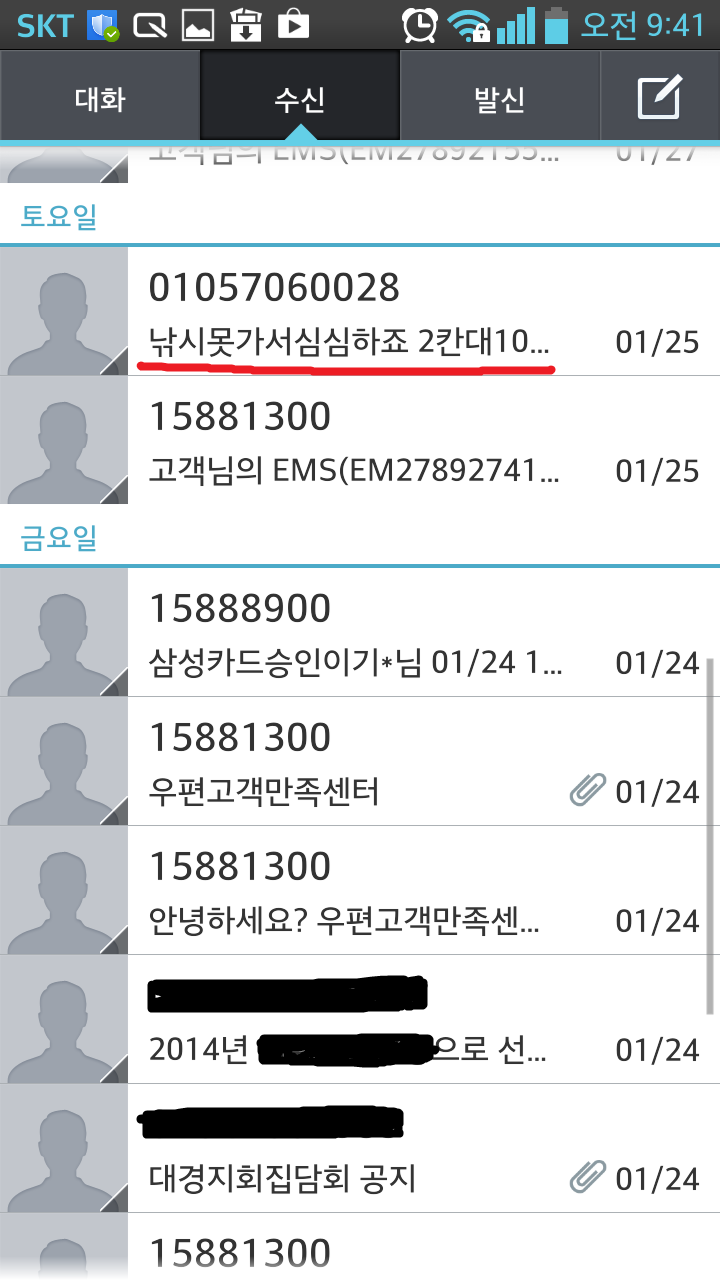The height and width of the screenshot is (1280, 720).
Task: Switch to the 대화 tab
Action: [x=100, y=97]
